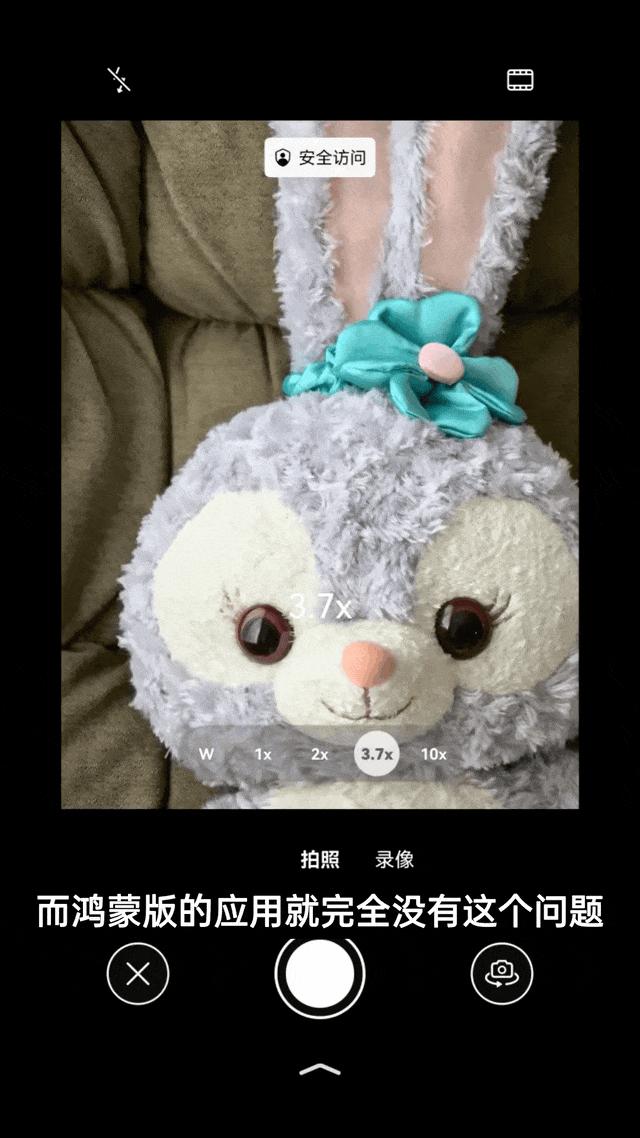Set zoom to 1x
The image size is (640, 1138).
click(263, 754)
